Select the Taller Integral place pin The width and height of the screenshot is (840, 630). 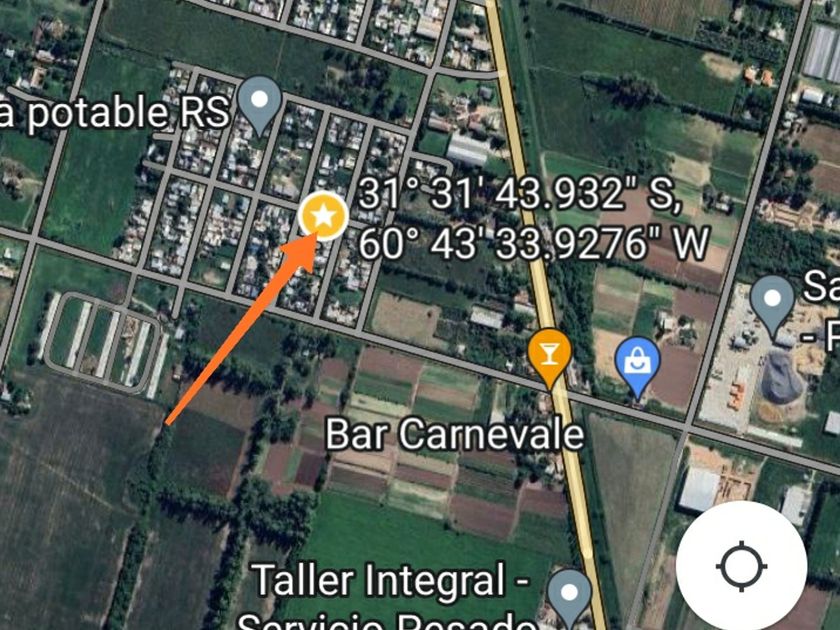coord(570,595)
